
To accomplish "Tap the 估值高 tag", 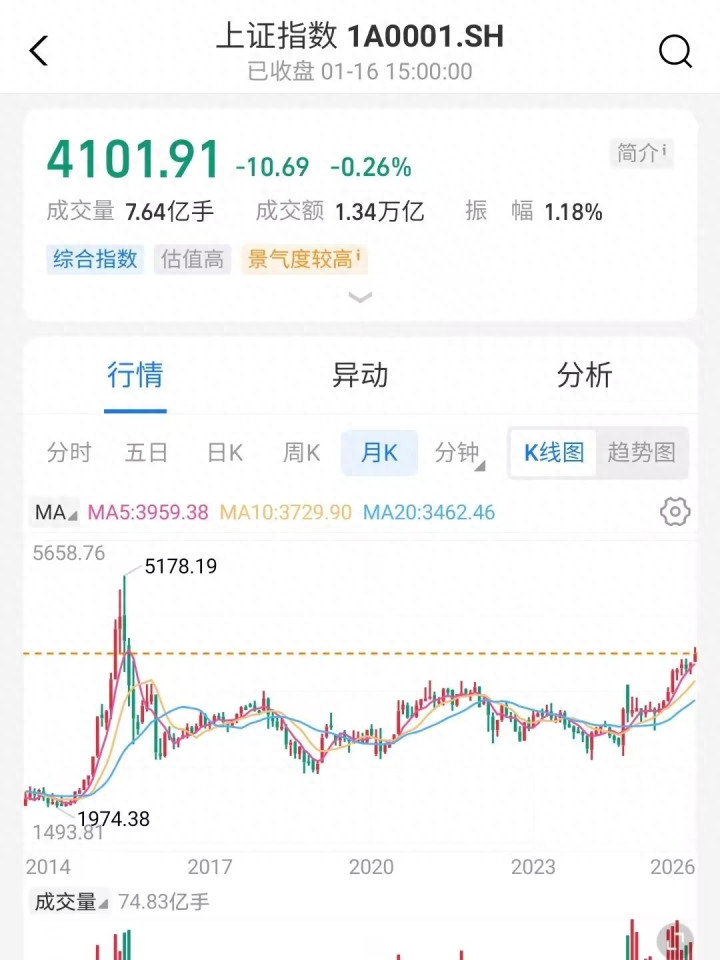I will [x=192, y=260].
